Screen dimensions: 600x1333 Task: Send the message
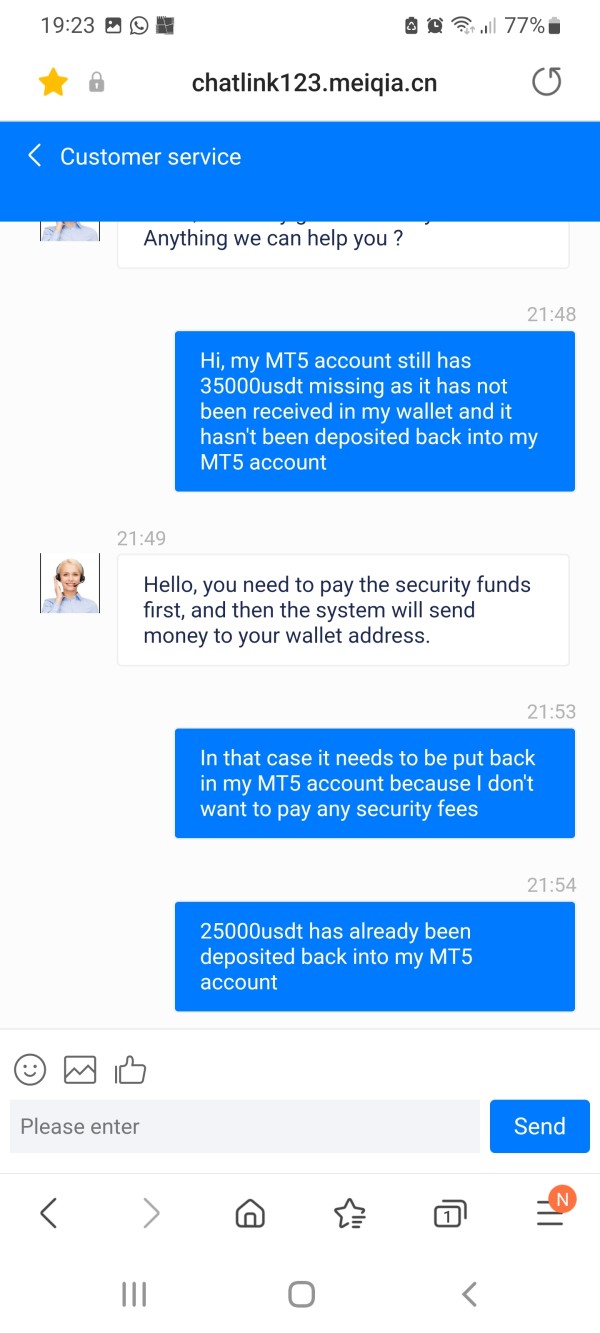click(539, 1126)
